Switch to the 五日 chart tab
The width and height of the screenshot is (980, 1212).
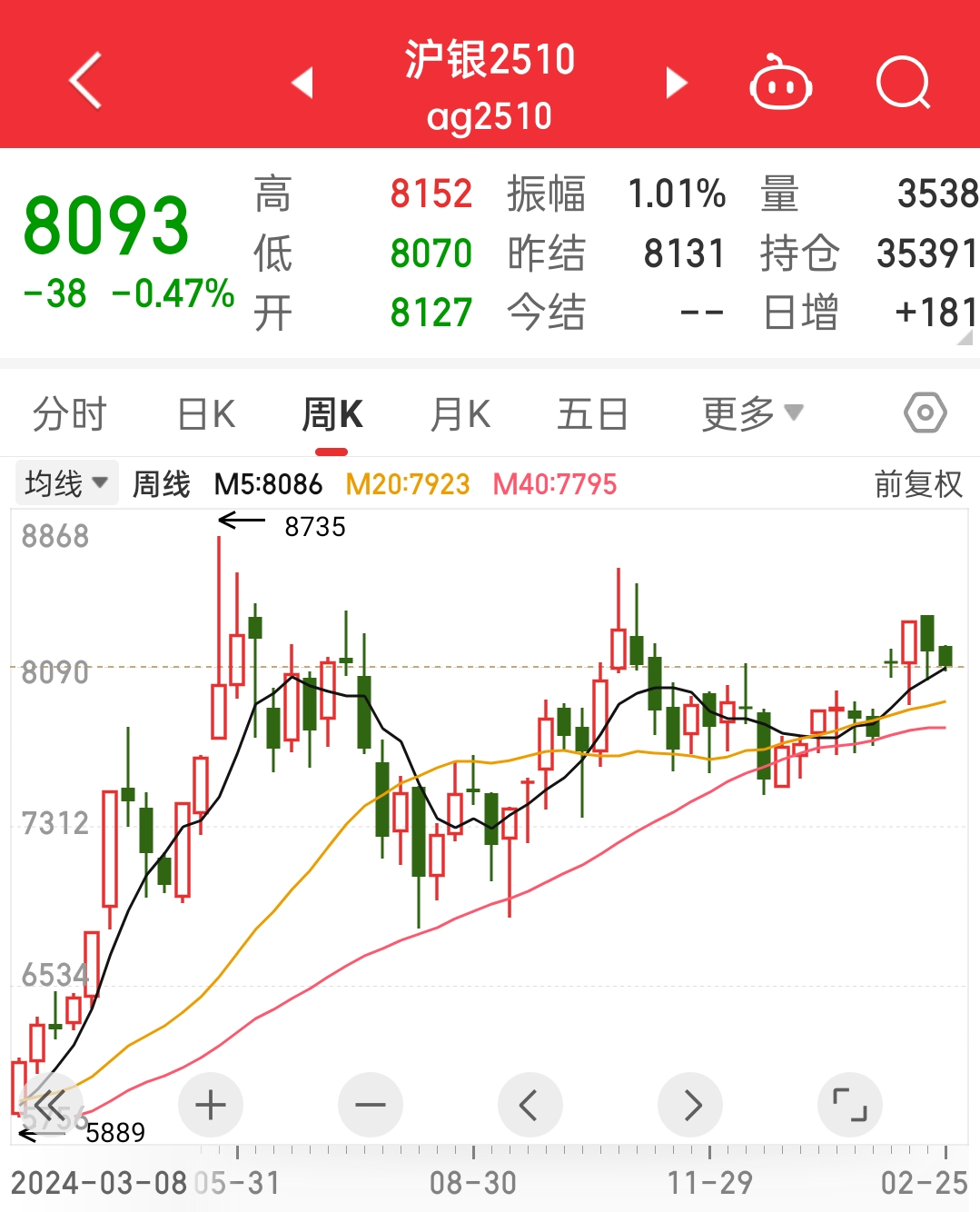[x=592, y=414]
